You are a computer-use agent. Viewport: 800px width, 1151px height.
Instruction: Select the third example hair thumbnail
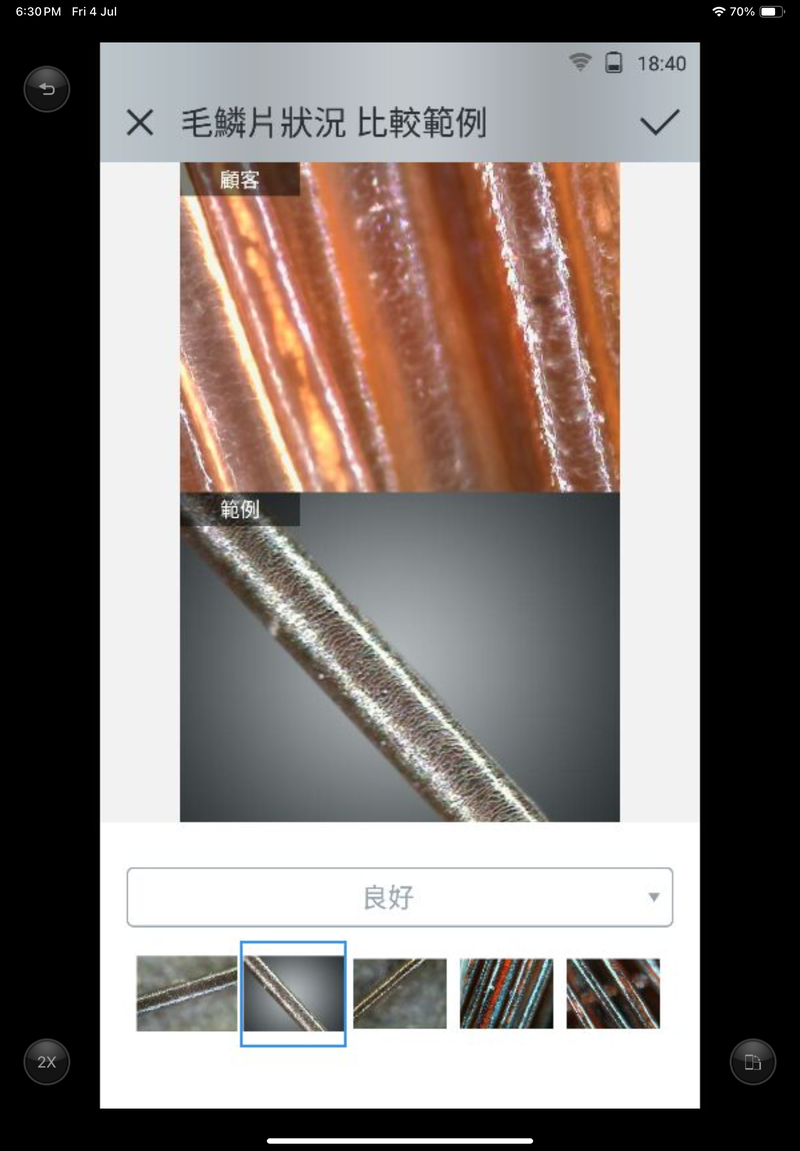click(x=400, y=993)
